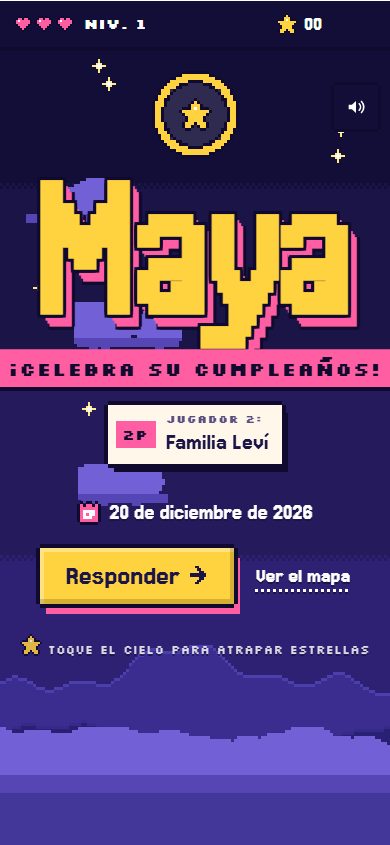Viewport: 390px width, 845px height.
Task: Open the Ver el mapa link
Action: [x=302, y=577]
